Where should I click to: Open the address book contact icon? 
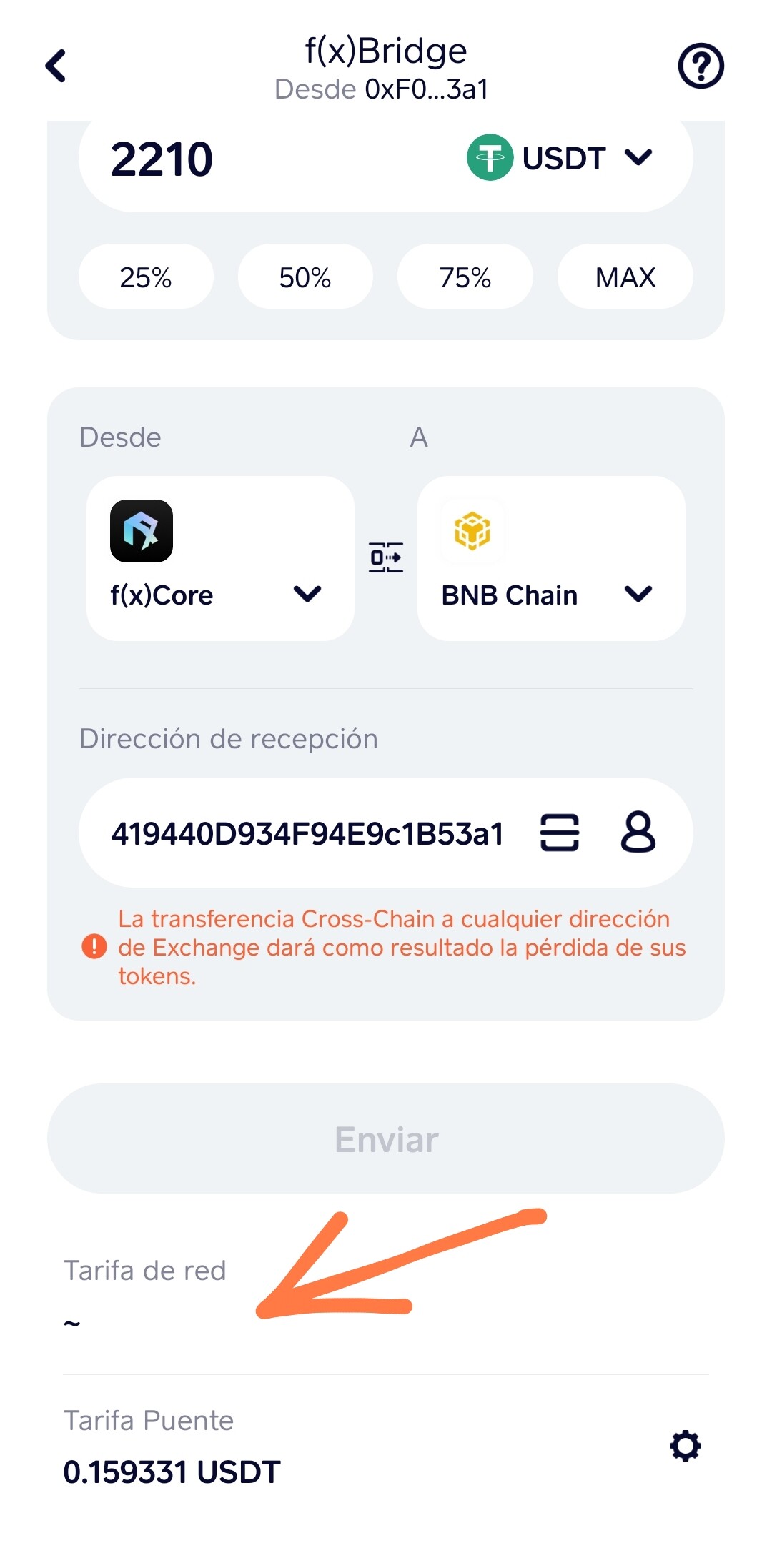(x=638, y=832)
